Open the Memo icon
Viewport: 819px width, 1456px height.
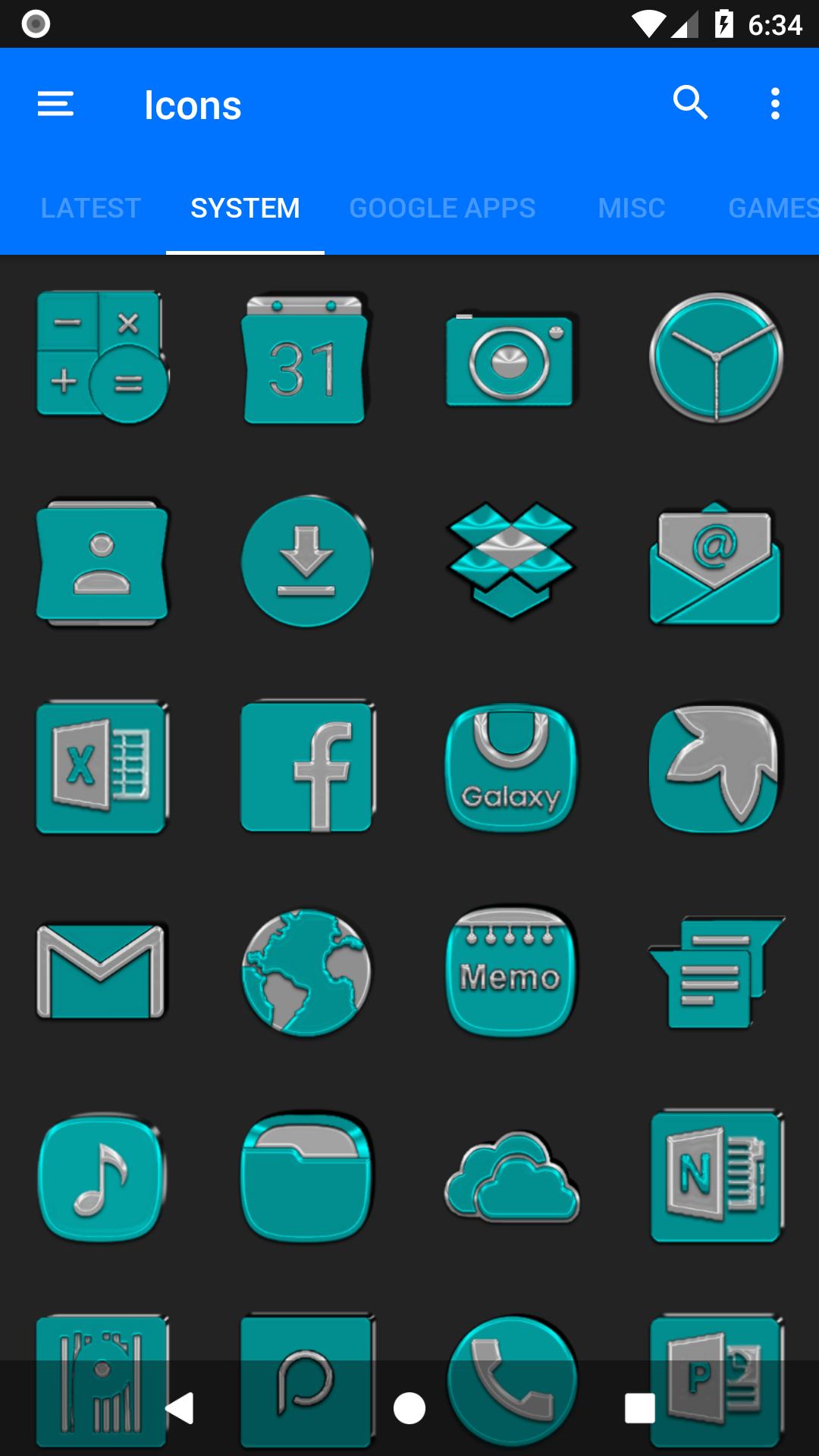coord(511,971)
